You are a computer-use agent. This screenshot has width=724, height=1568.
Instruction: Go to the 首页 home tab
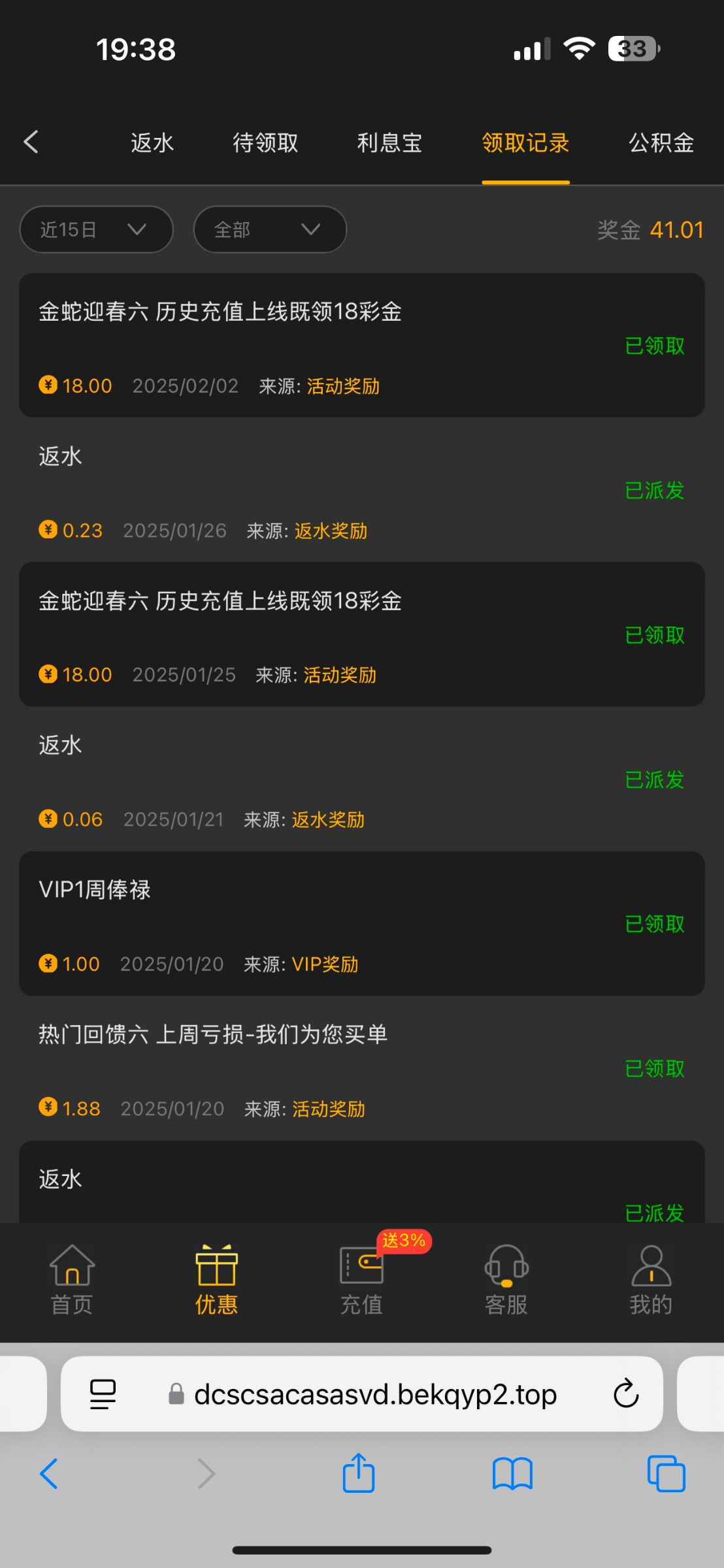click(72, 1280)
